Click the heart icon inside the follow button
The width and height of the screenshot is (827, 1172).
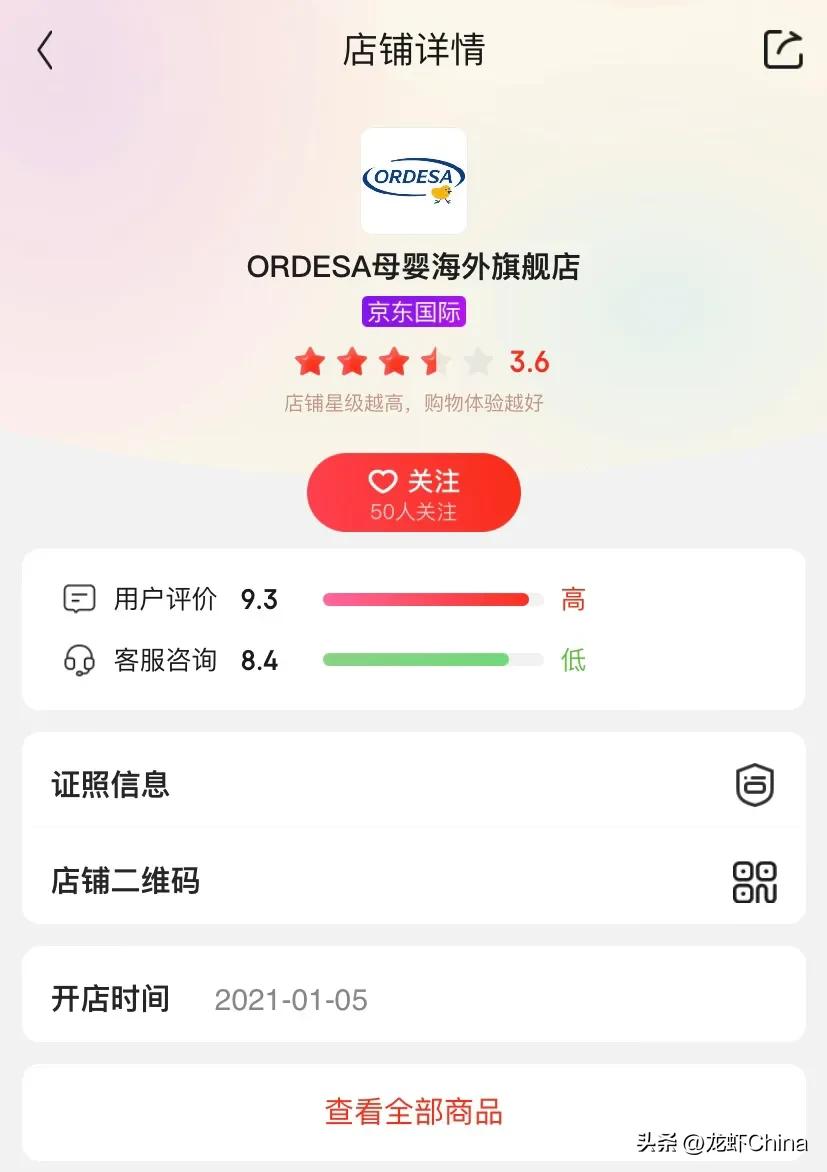click(x=382, y=481)
